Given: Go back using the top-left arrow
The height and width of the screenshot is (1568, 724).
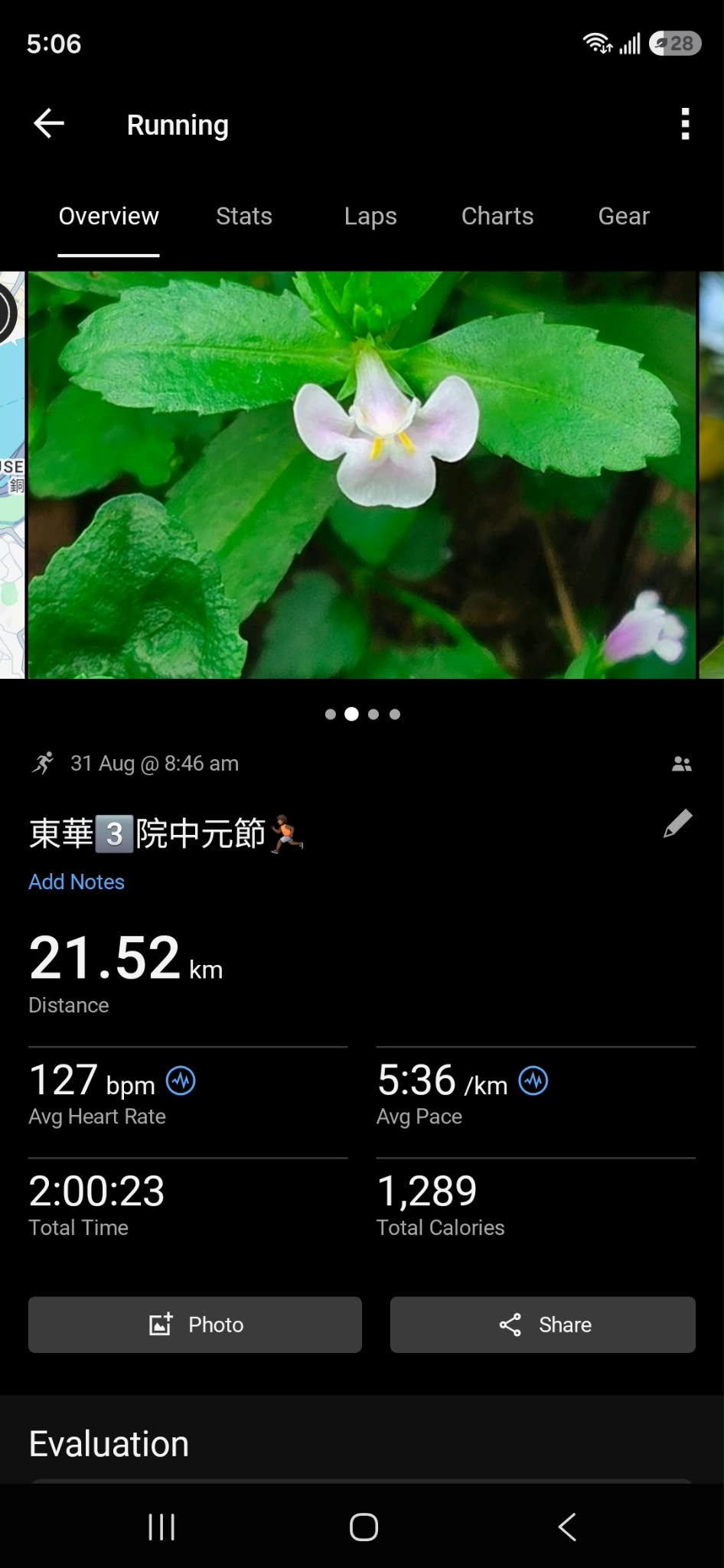Looking at the screenshot, I should point(49,123).
